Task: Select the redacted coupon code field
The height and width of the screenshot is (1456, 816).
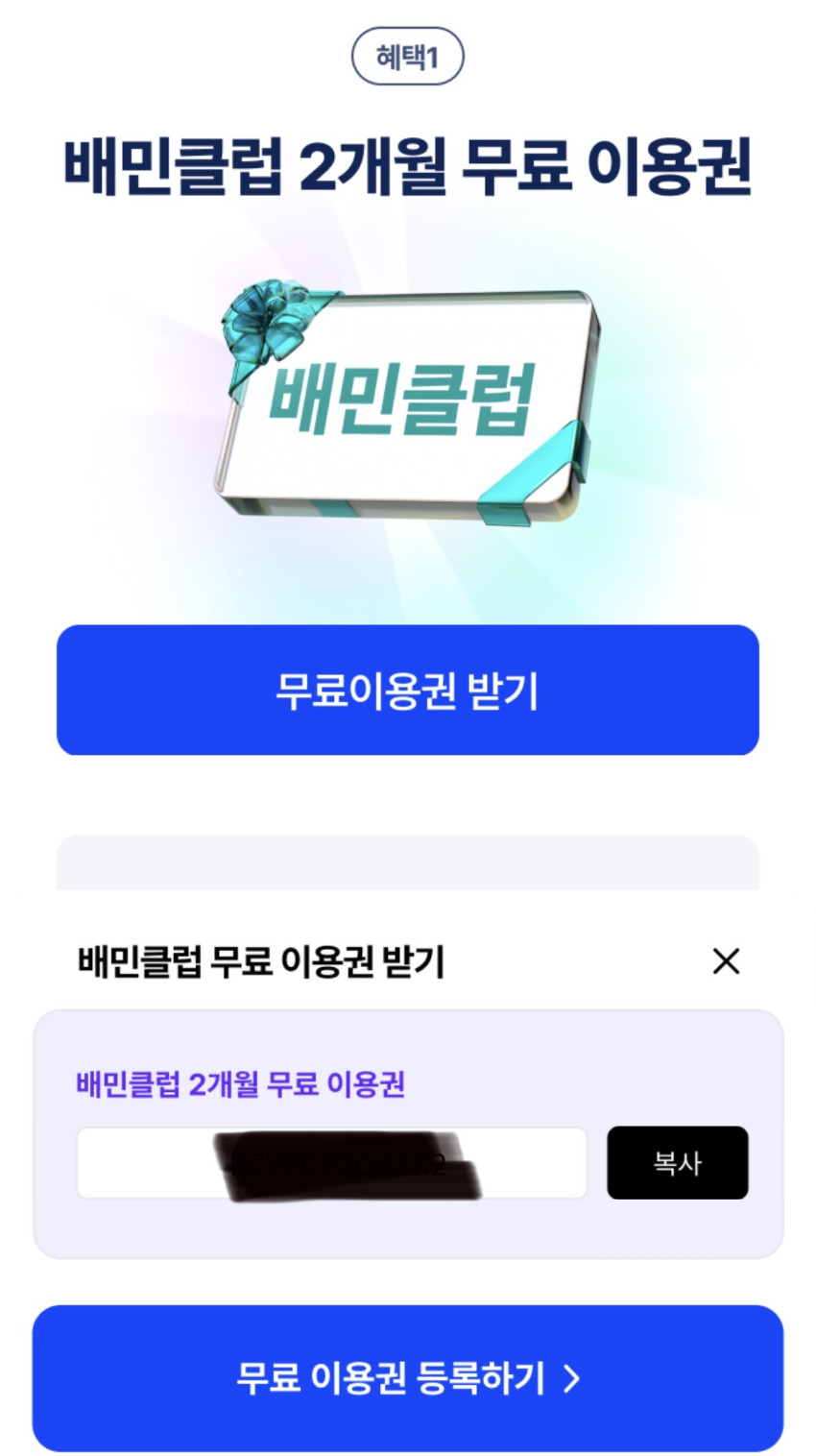Action: tap(331, 1163)
